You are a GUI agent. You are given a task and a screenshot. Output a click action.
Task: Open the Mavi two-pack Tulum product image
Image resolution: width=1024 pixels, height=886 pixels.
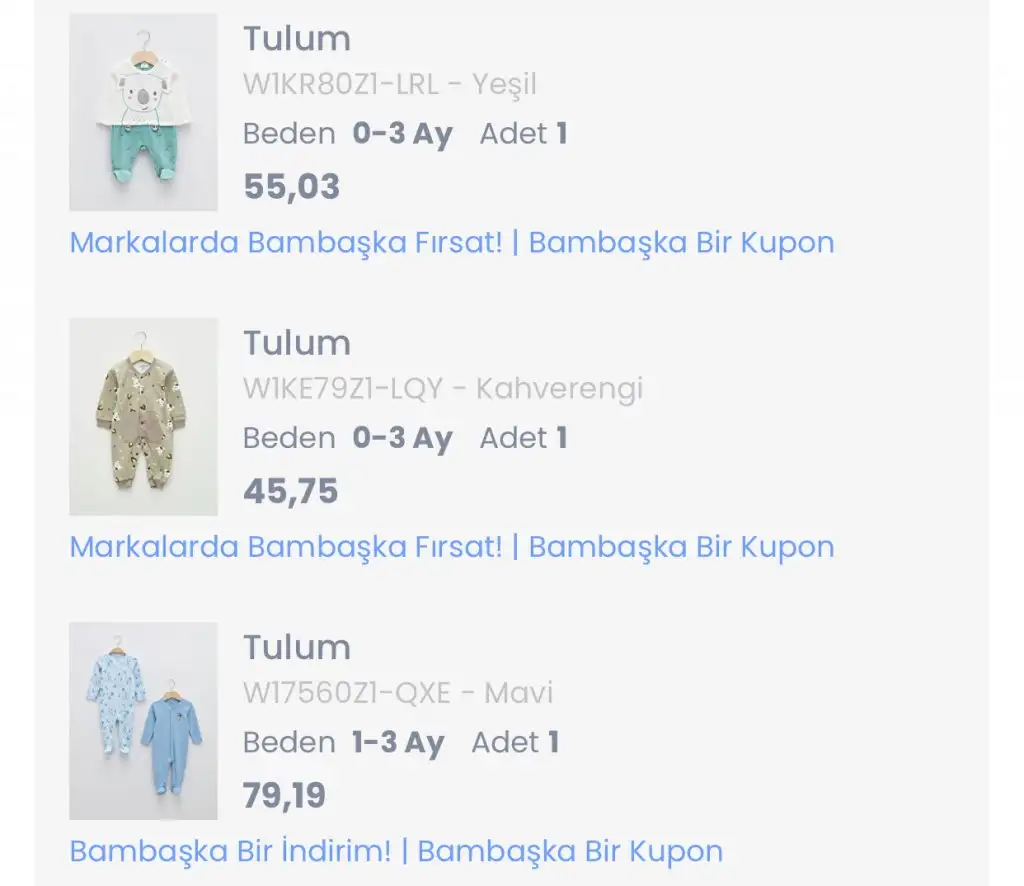(143, 720)
